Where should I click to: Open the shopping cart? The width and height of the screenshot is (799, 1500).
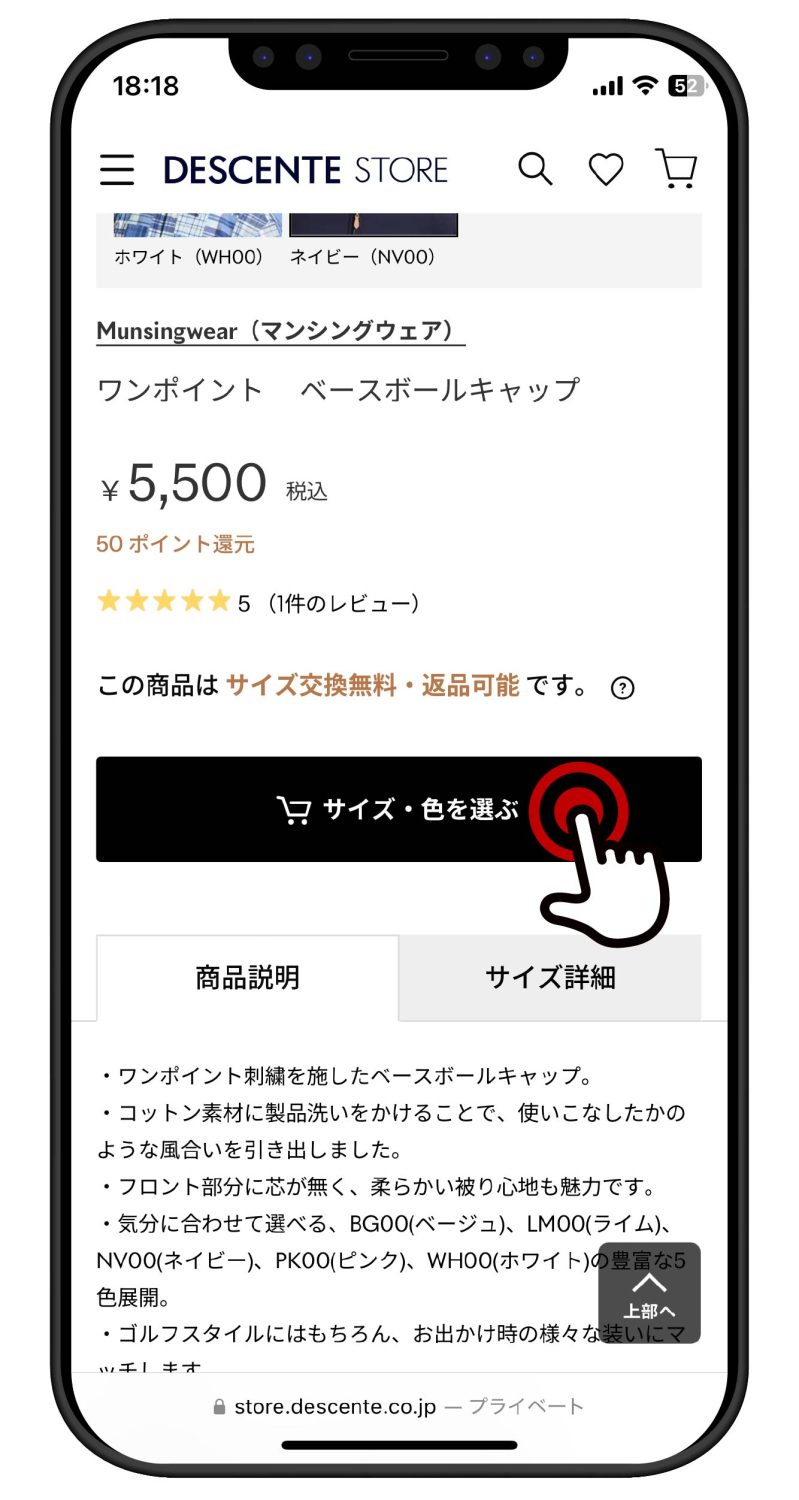point(676,168)
